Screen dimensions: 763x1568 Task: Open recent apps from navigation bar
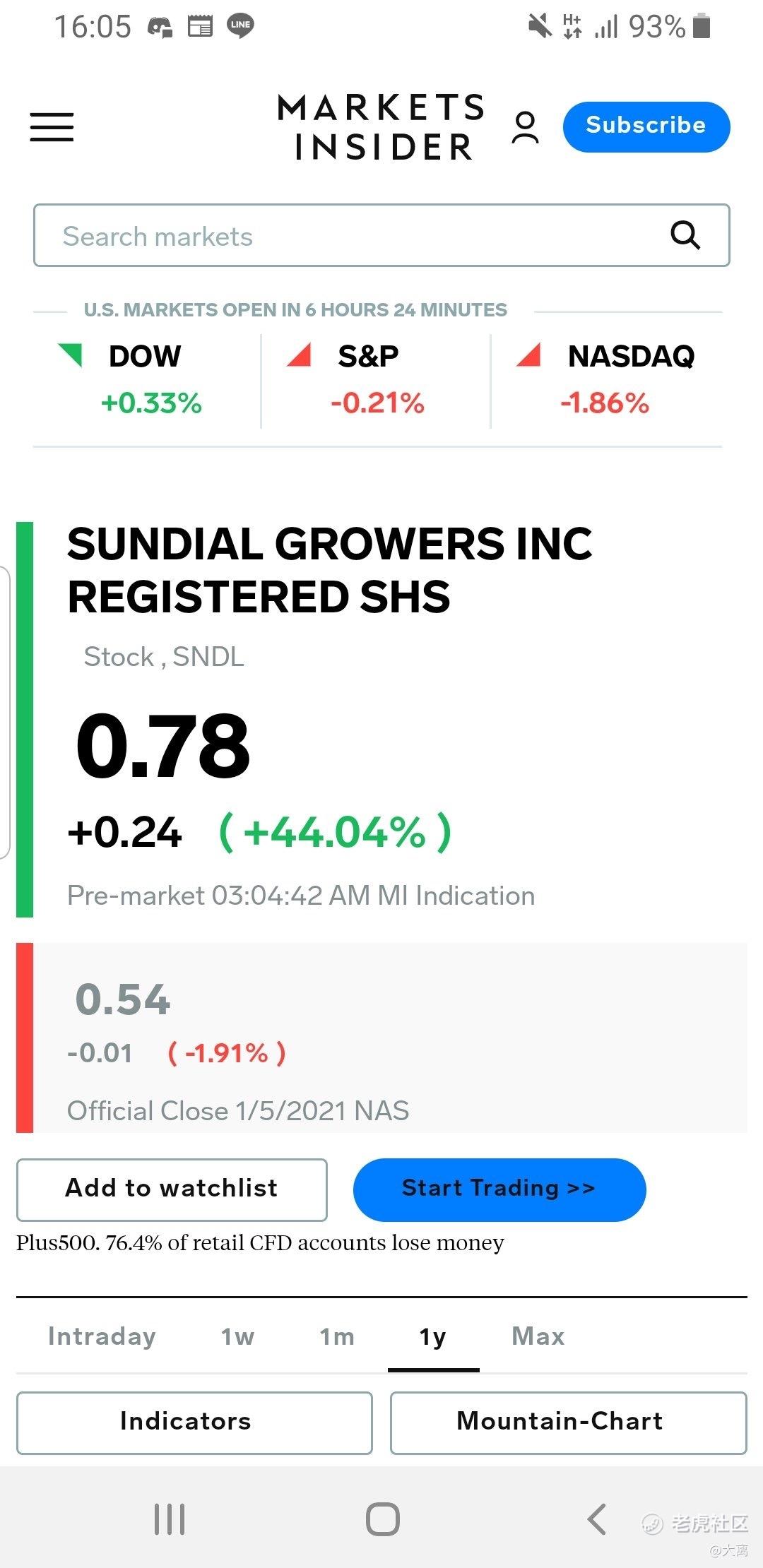(x=170, y=1519)
